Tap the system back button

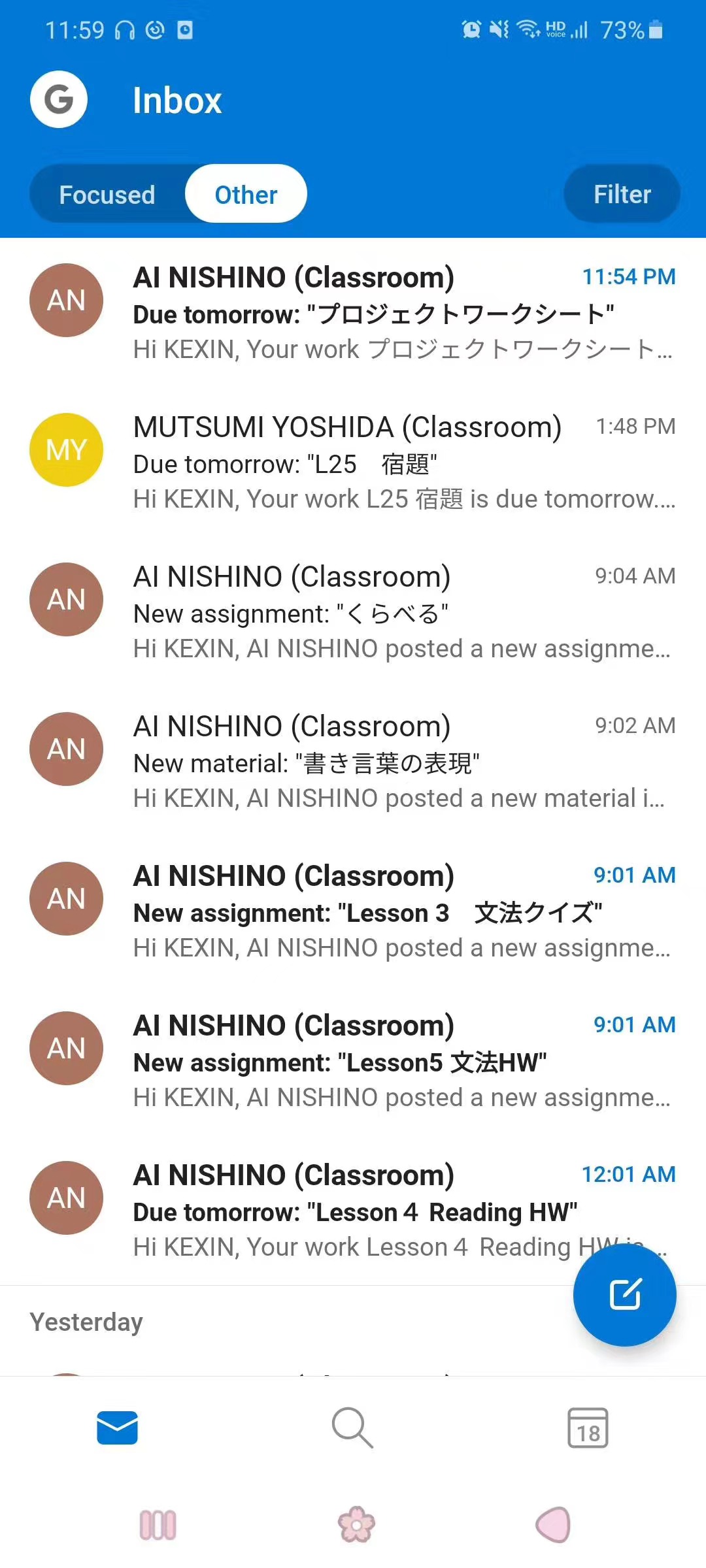554,1525
